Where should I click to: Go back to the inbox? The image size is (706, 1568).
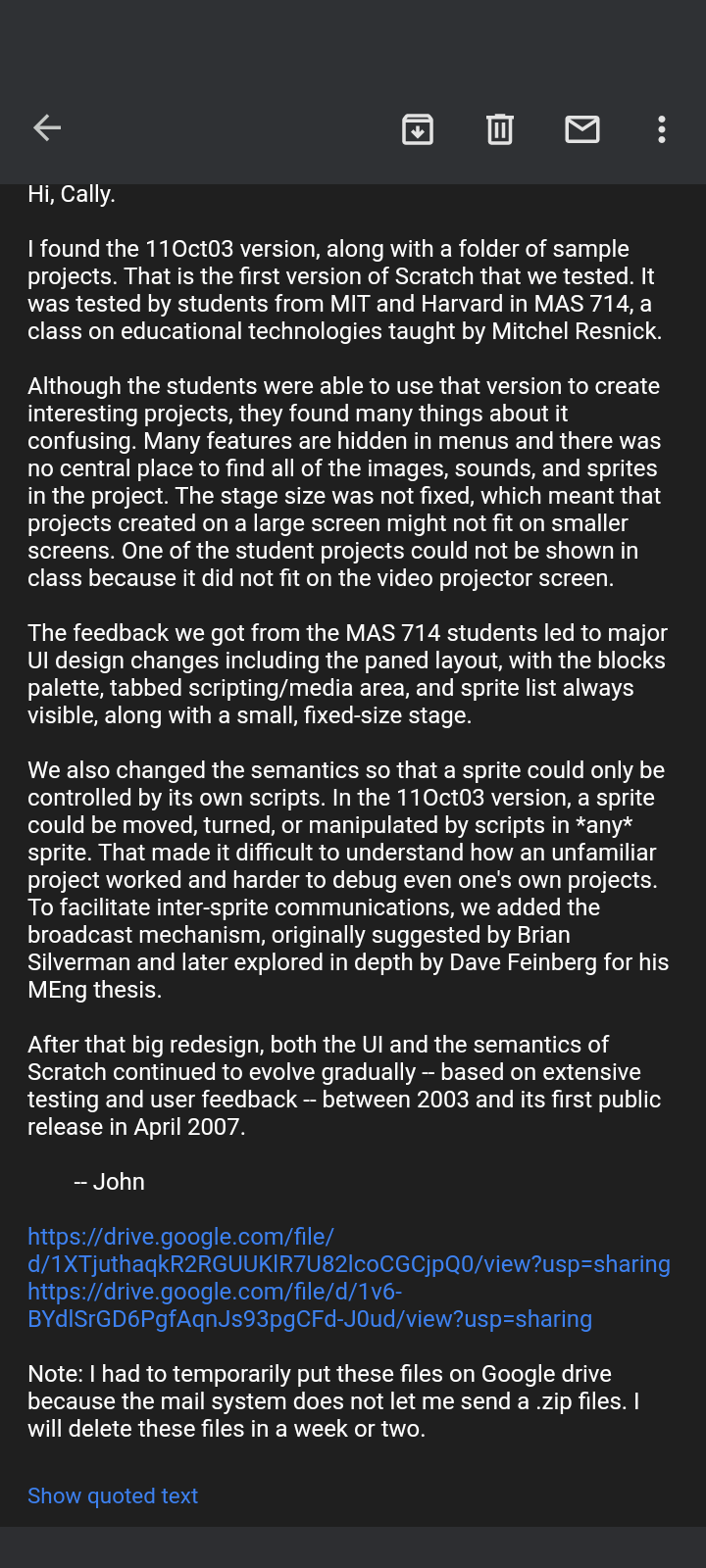[47, 128]
